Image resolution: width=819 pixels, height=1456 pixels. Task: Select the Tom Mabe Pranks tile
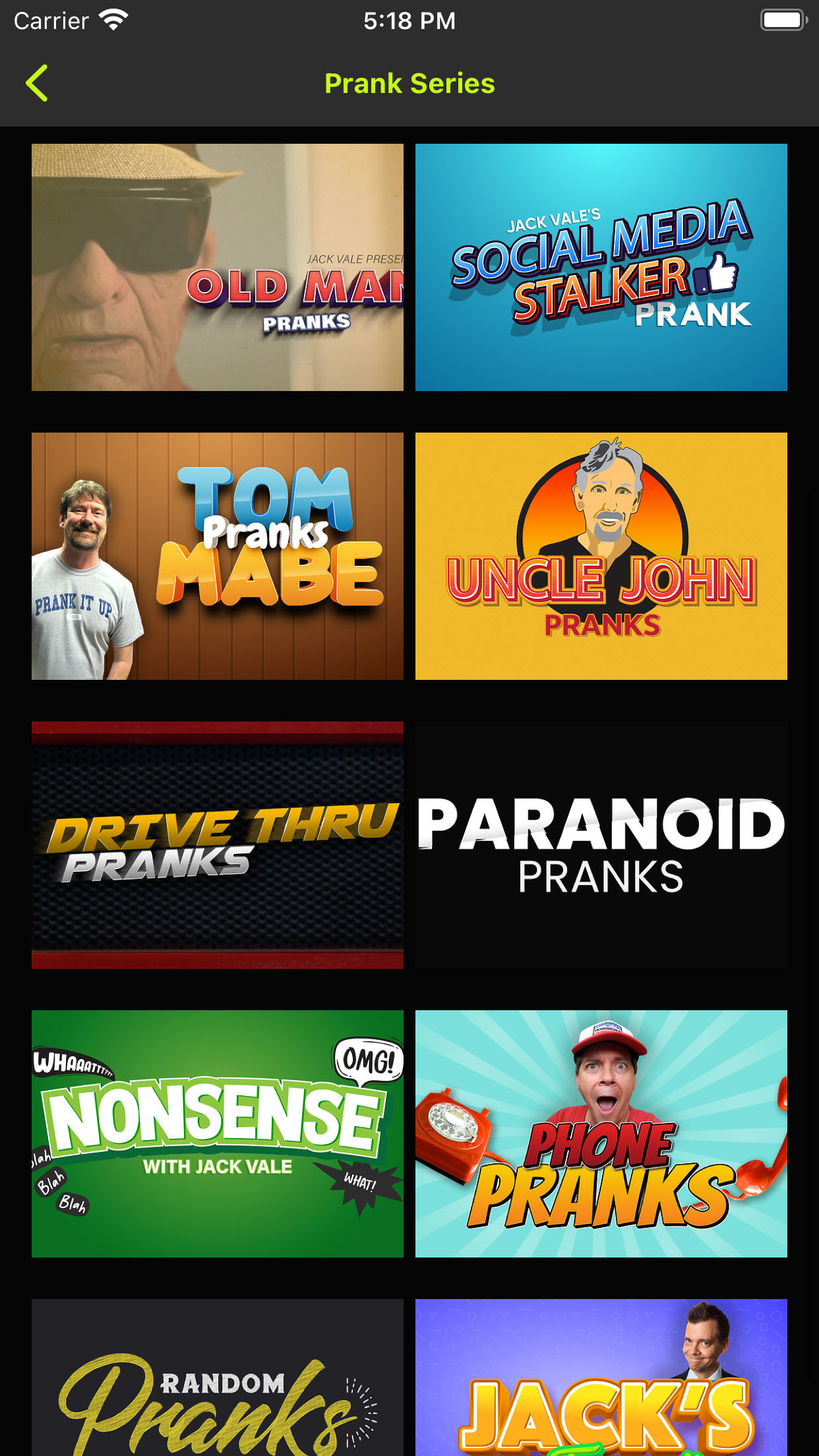(x=218, y=556)
